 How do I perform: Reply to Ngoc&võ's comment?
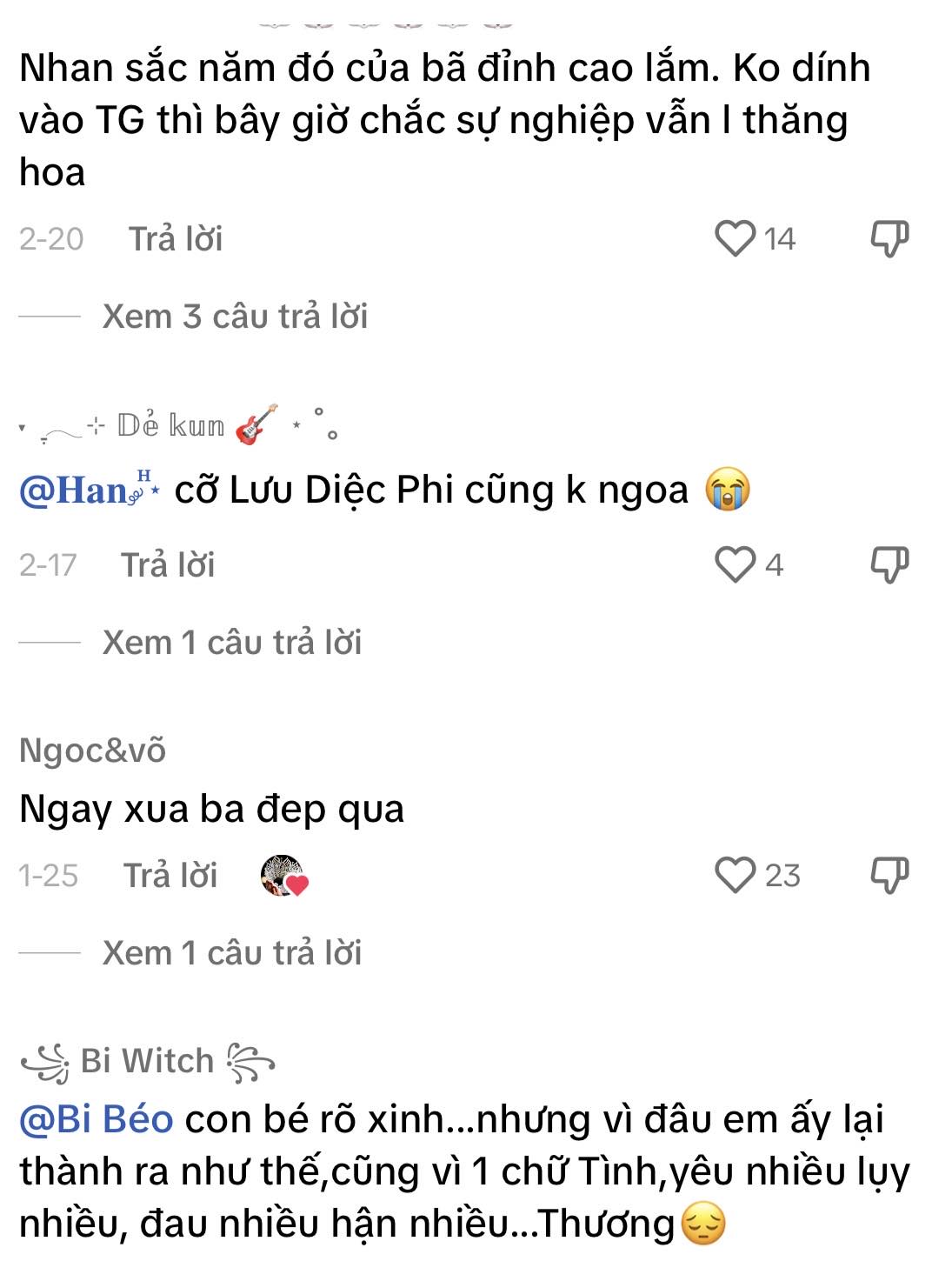170,876
